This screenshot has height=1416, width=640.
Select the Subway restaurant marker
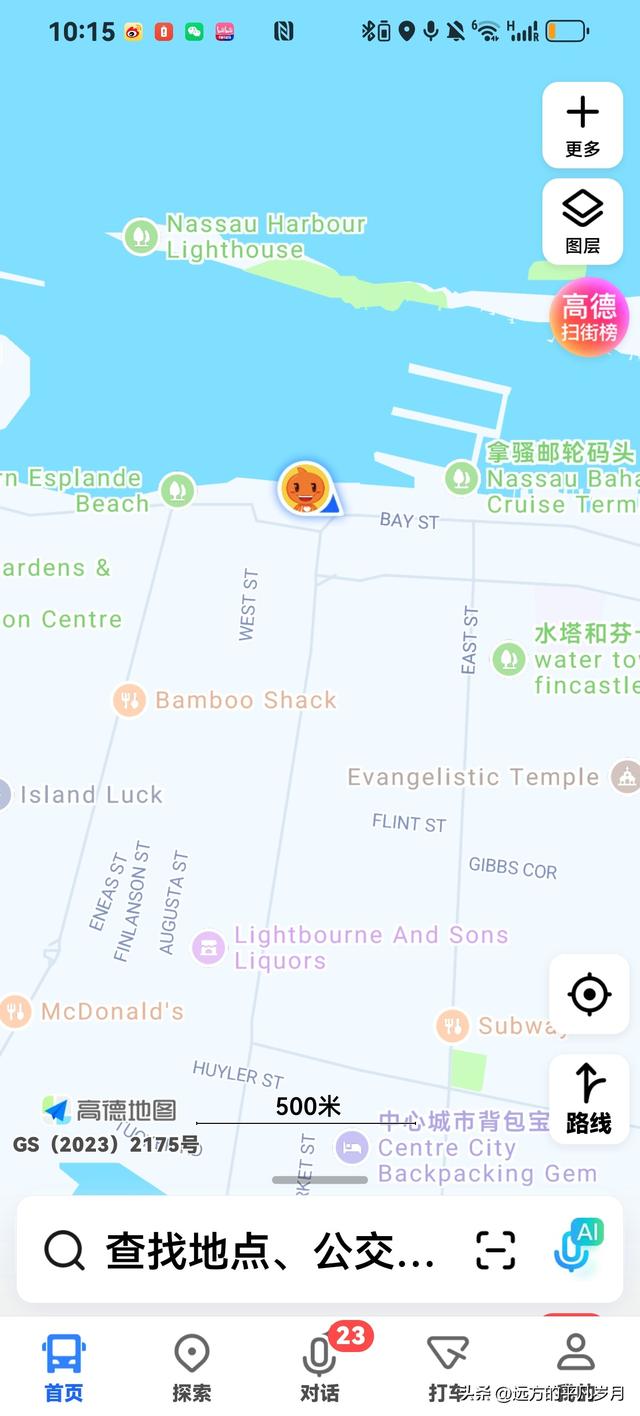click(453, 1025)
